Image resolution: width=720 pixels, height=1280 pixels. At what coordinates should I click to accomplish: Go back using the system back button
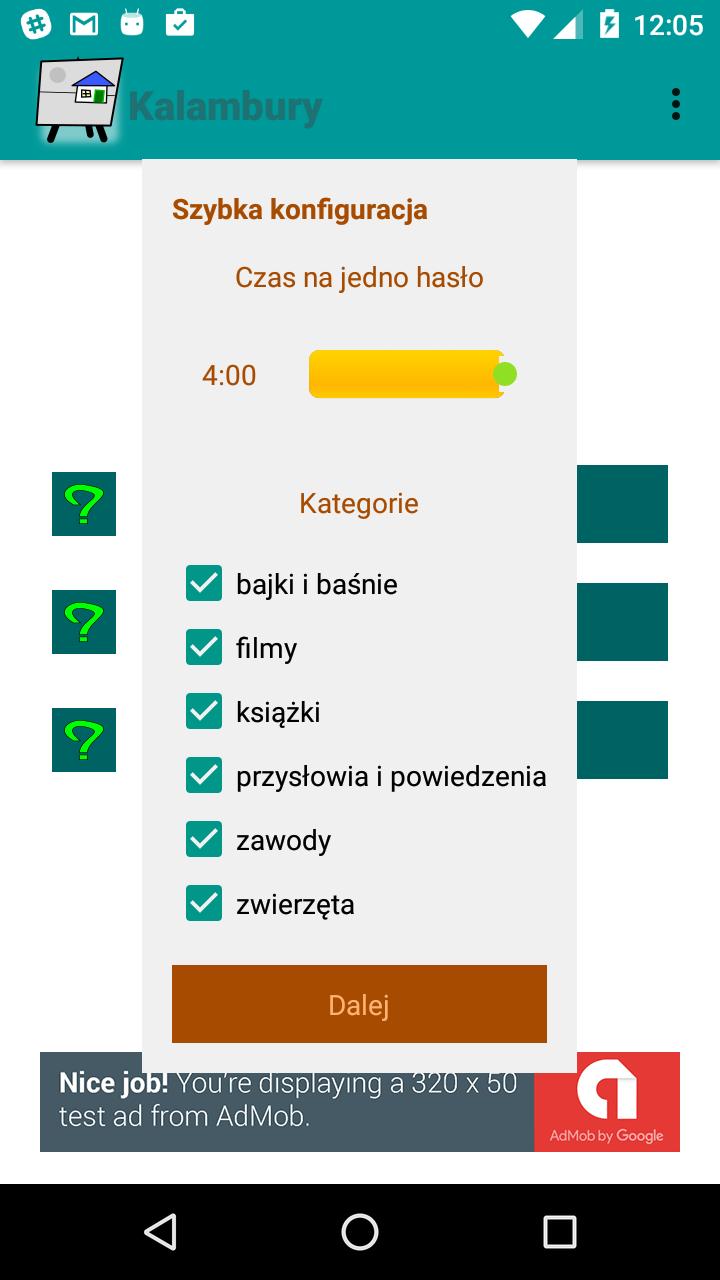coord(160,1232)
